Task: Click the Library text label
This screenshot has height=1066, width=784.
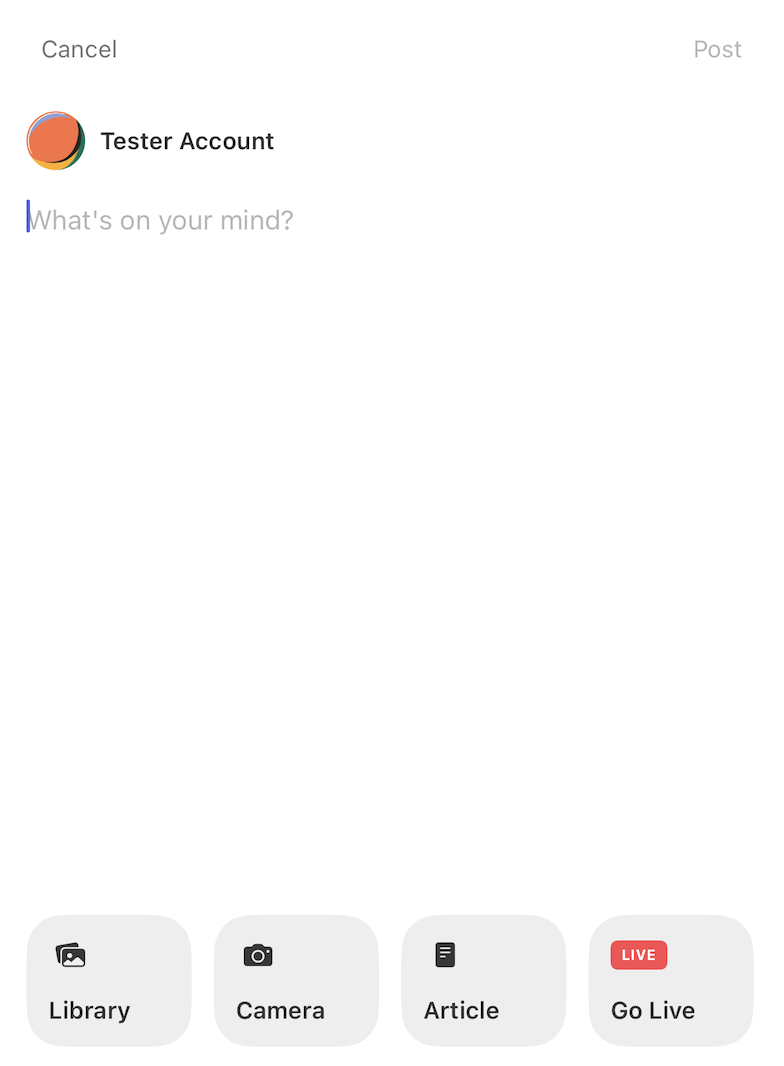Action: click(x=89, y=1010)
